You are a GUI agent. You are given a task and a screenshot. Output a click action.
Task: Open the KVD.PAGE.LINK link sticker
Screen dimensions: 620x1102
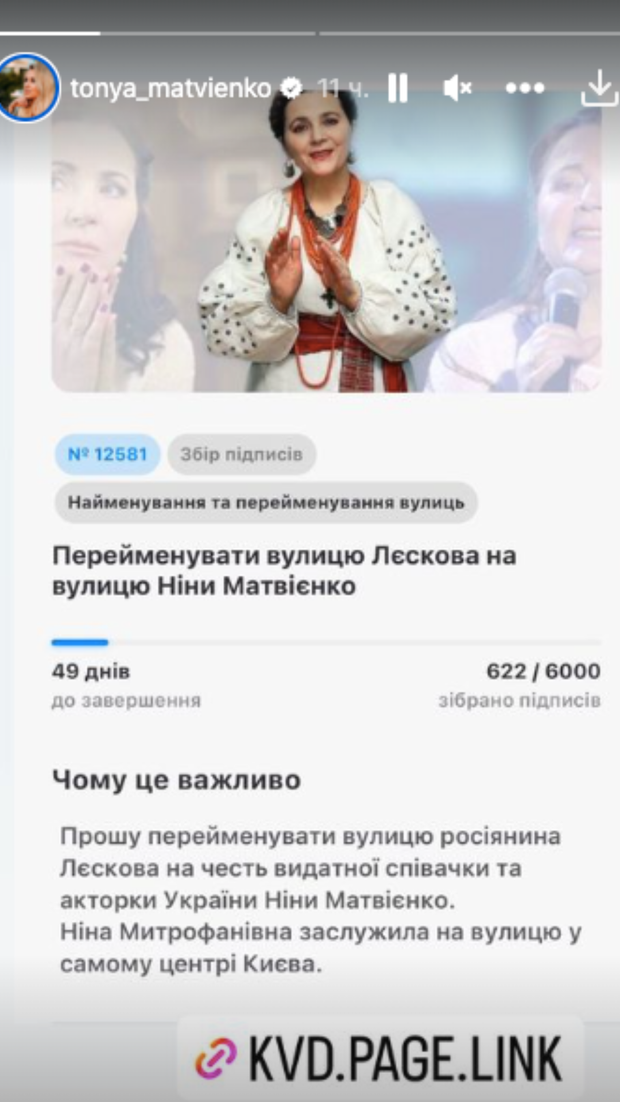380,1058
